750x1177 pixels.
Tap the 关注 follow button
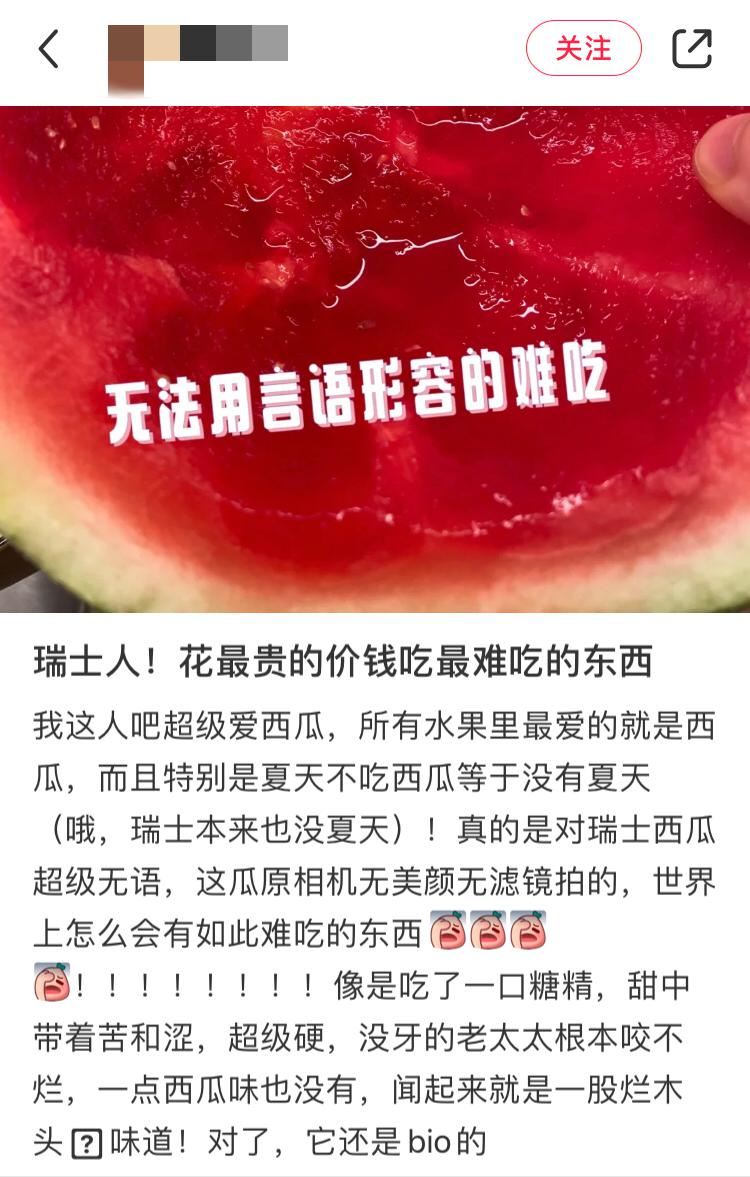pos(583,48)
